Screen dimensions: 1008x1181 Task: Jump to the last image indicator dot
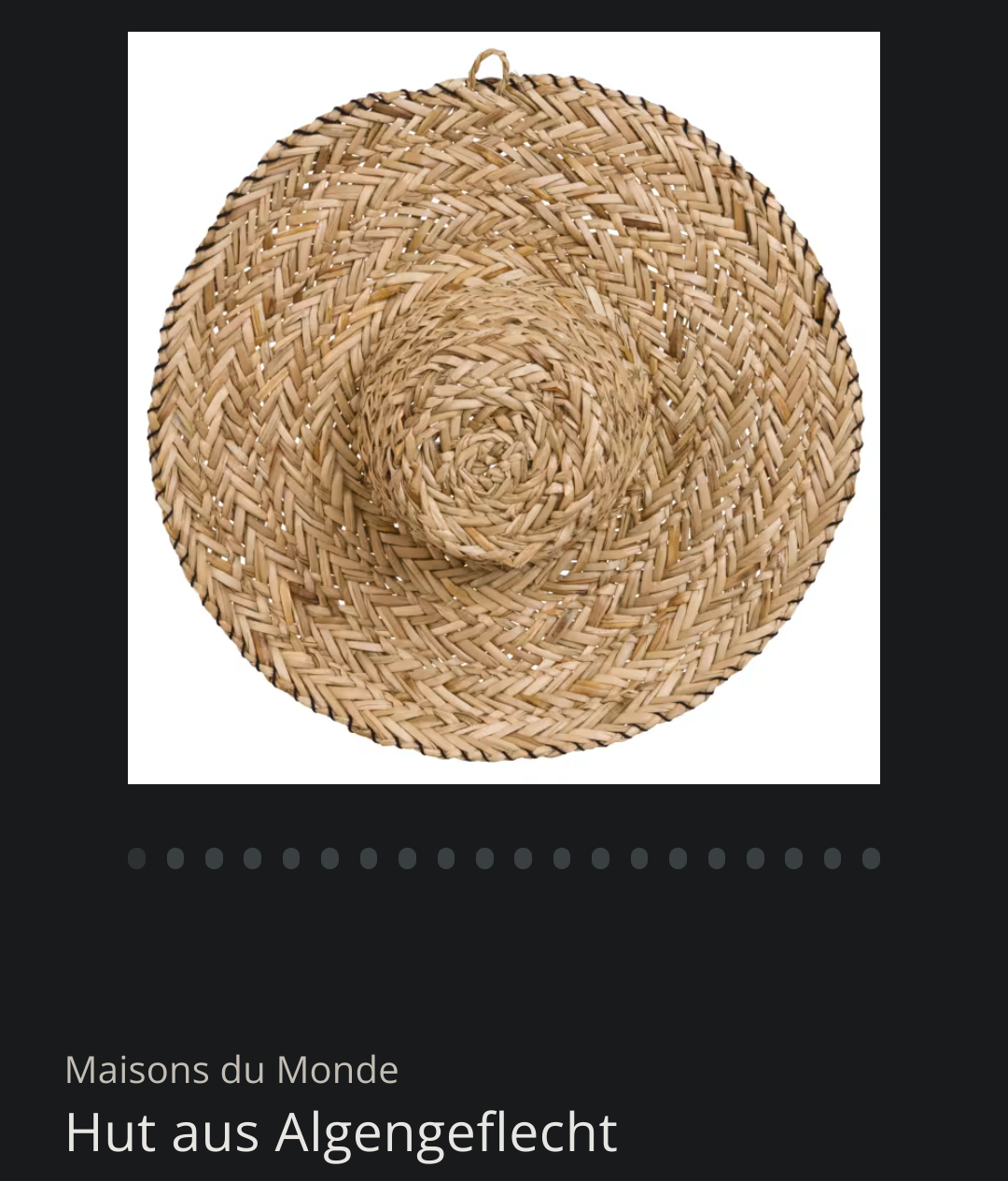click(x=871, y=858)
